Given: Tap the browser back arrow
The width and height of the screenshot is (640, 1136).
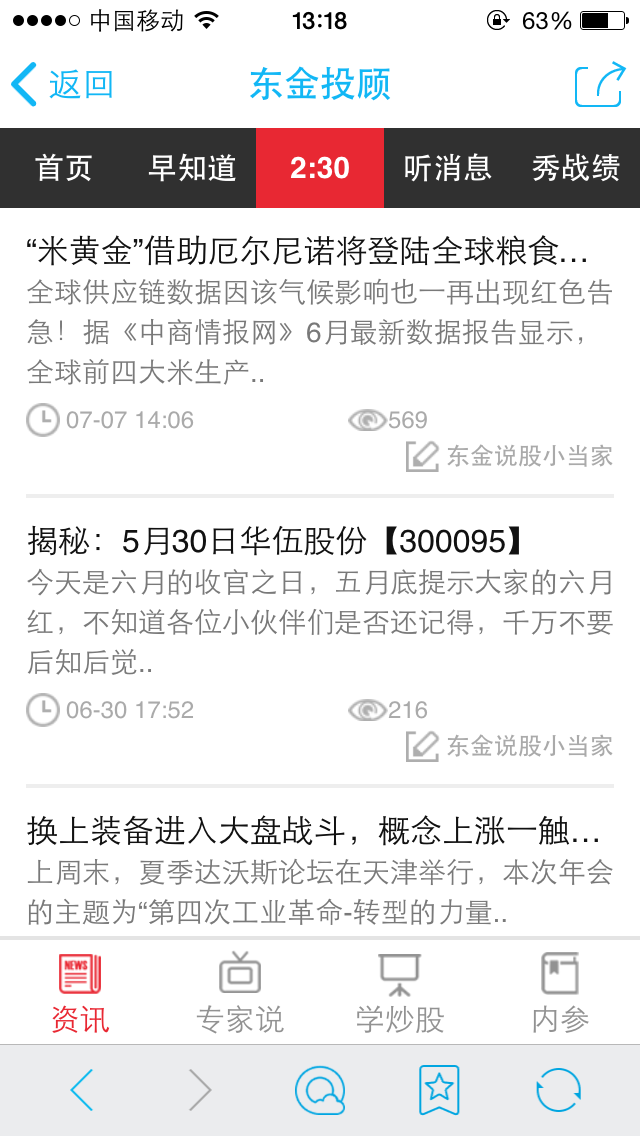Looking at the screenshot, I should tap(82, 1089).
